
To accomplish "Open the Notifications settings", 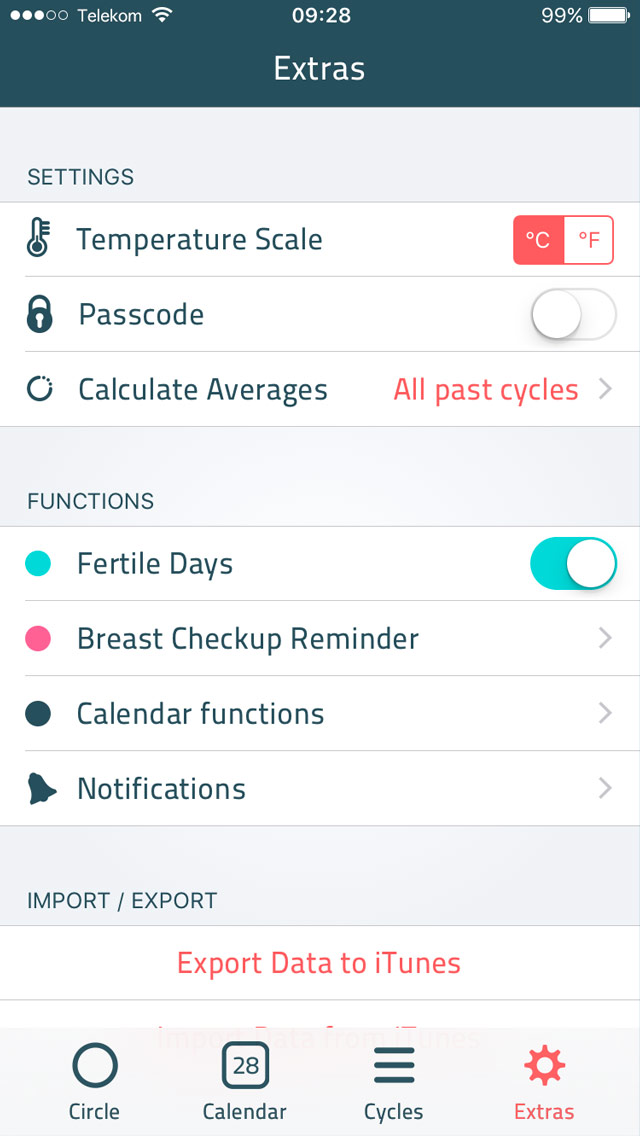I will coord(320,788).
